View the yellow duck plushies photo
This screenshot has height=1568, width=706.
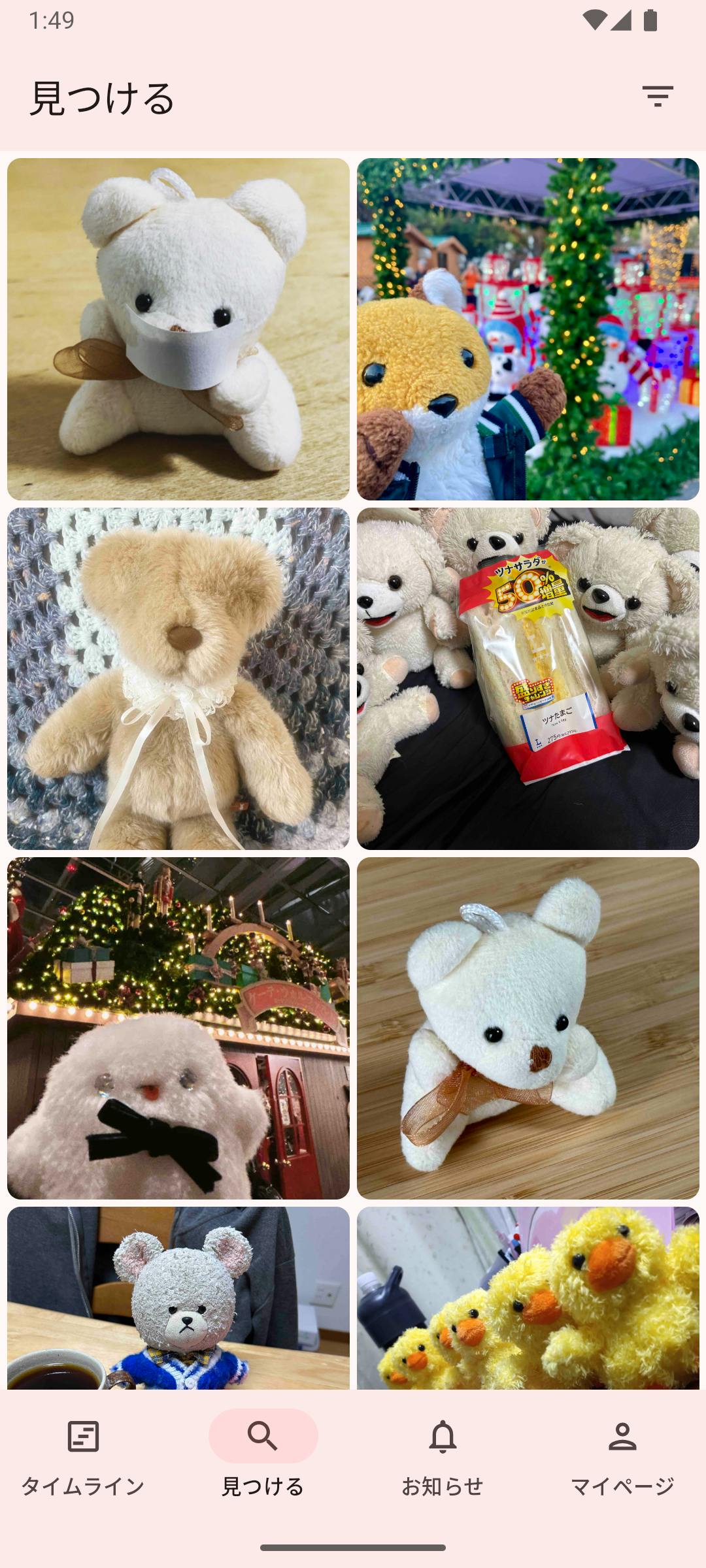pos(528,1297)
